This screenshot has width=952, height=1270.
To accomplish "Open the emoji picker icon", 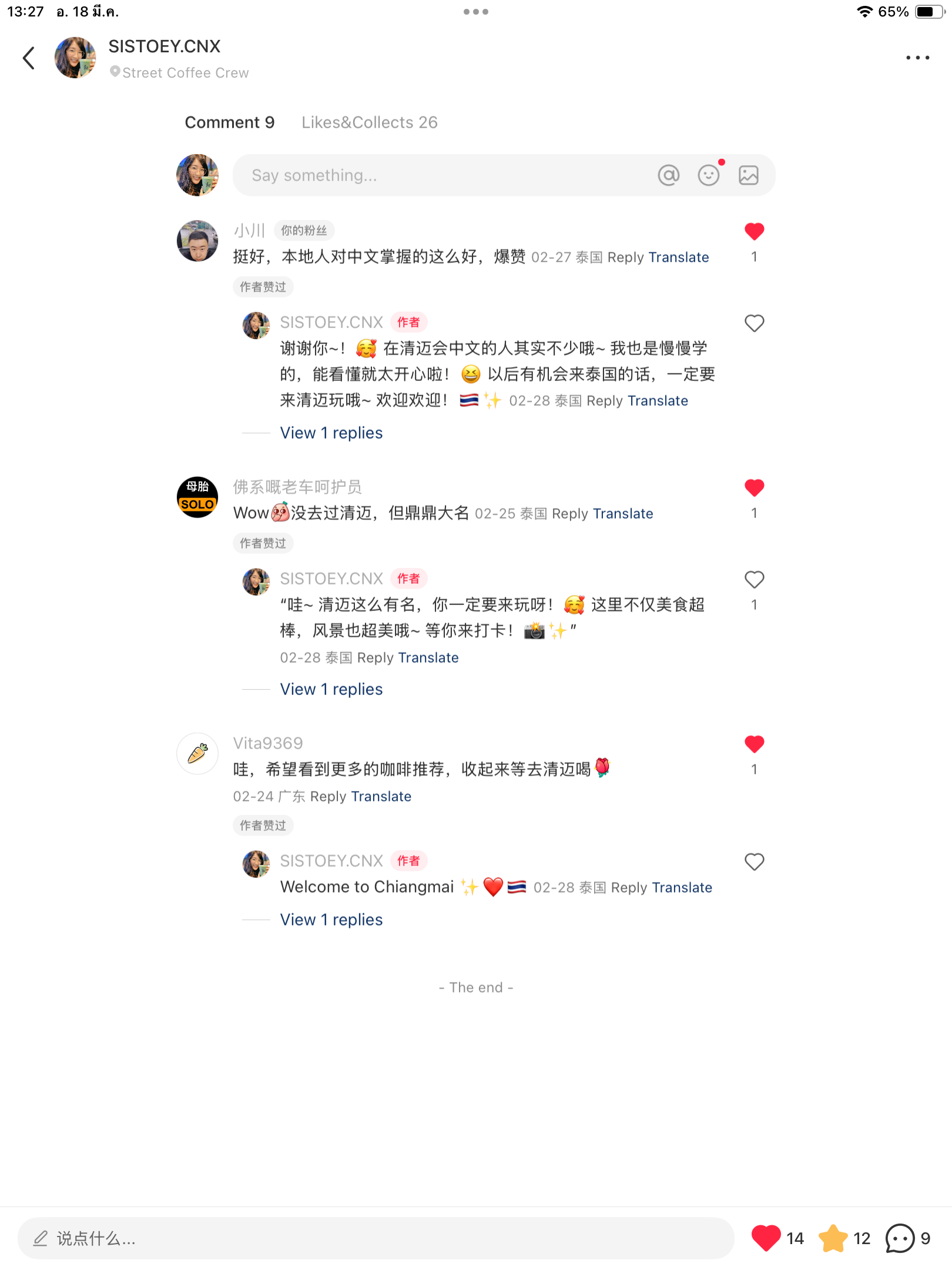I will pos(708,175).
